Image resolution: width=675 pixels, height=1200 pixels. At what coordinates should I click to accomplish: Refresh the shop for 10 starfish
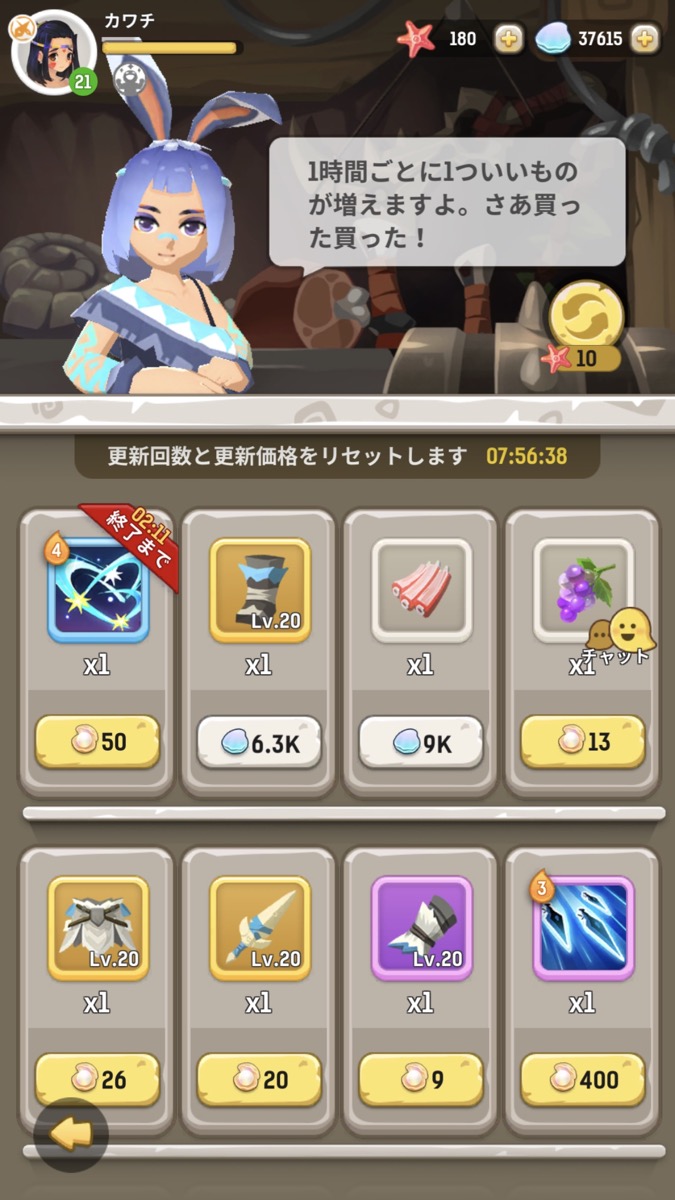586,321
